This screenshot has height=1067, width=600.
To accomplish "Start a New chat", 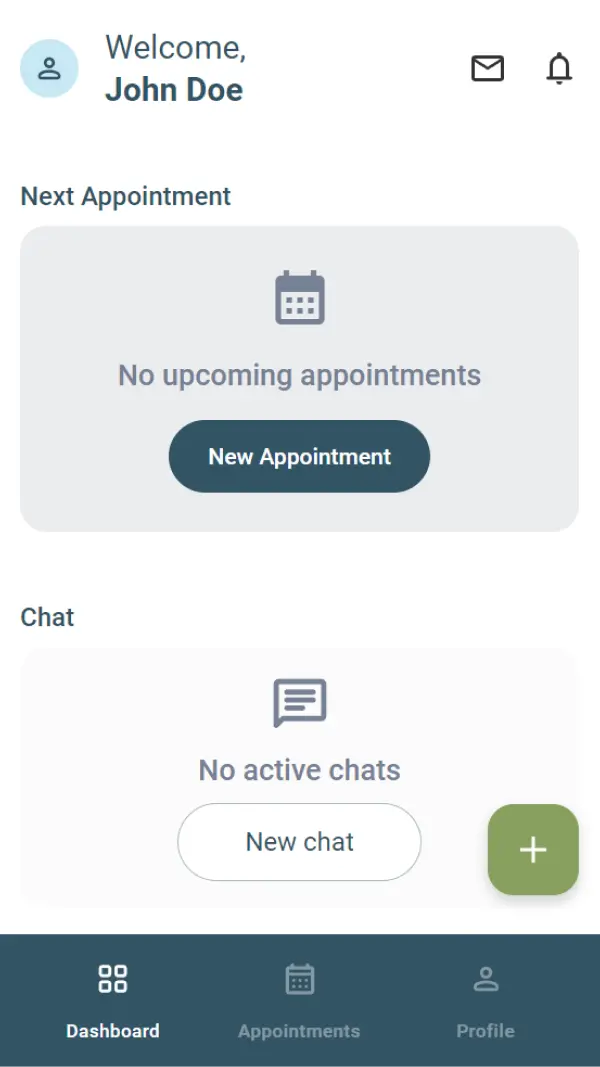I will coord(299,842).
